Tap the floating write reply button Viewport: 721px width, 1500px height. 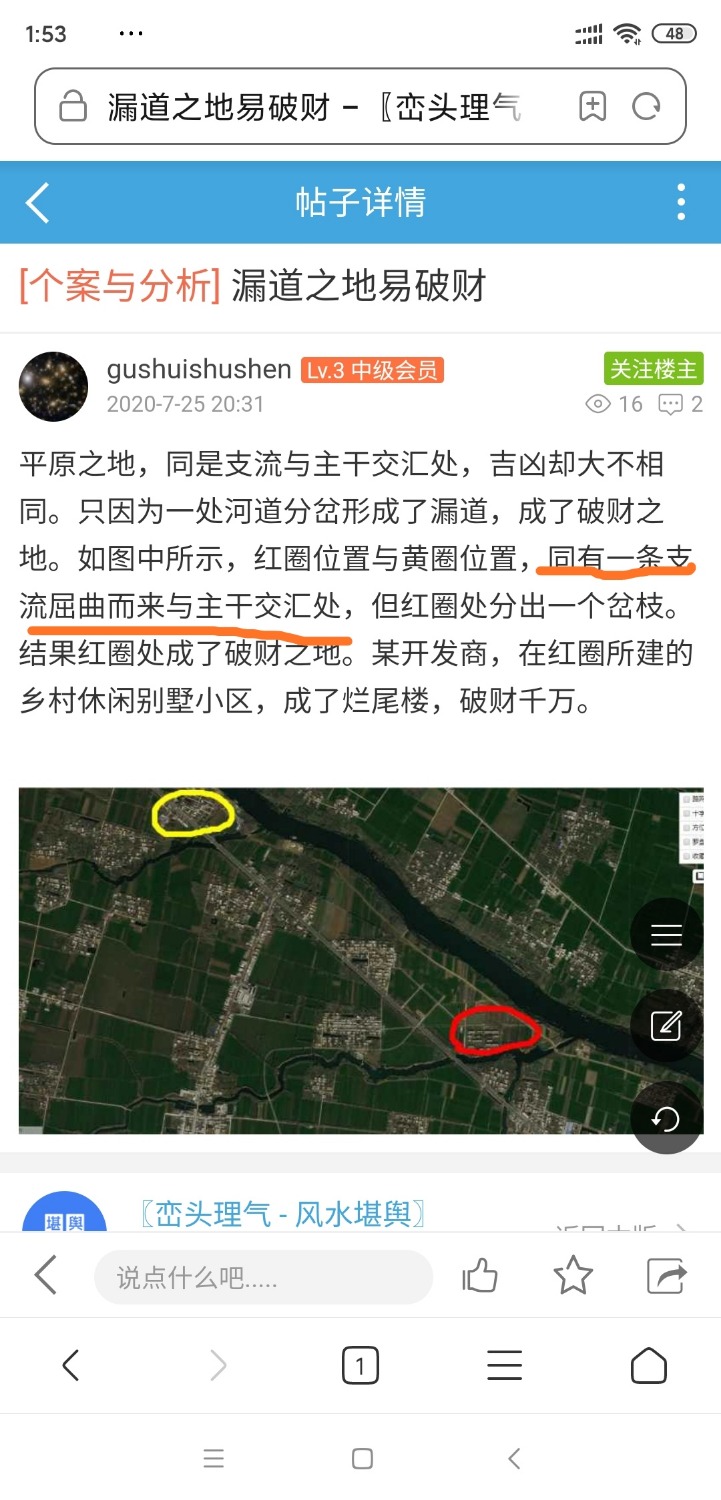coord(666,1025)
